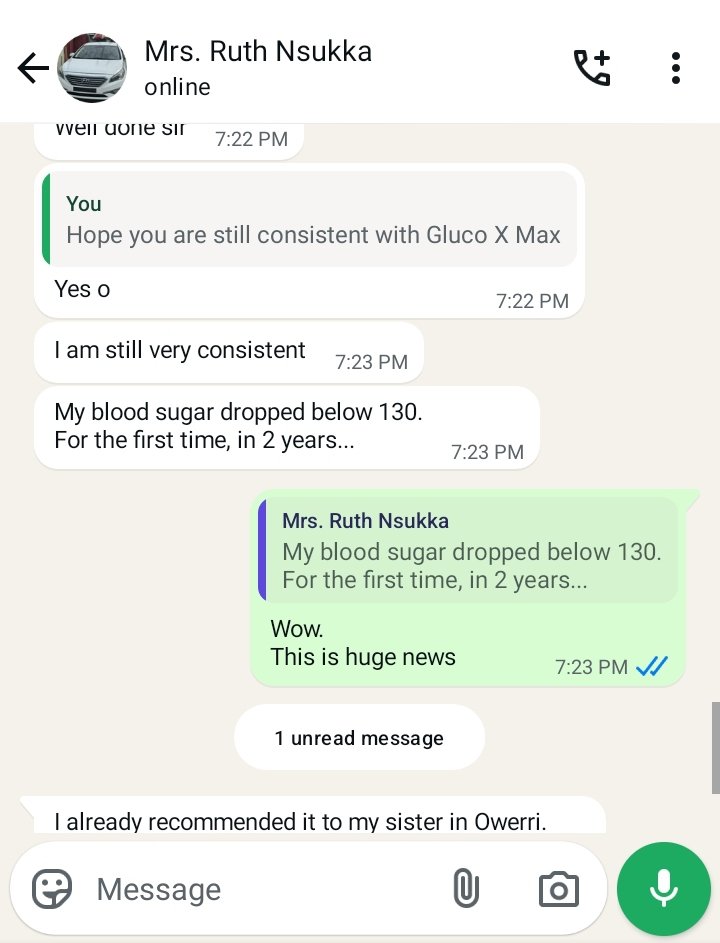Go back to the chat list
720x943 pixels.
click(32, 68)
